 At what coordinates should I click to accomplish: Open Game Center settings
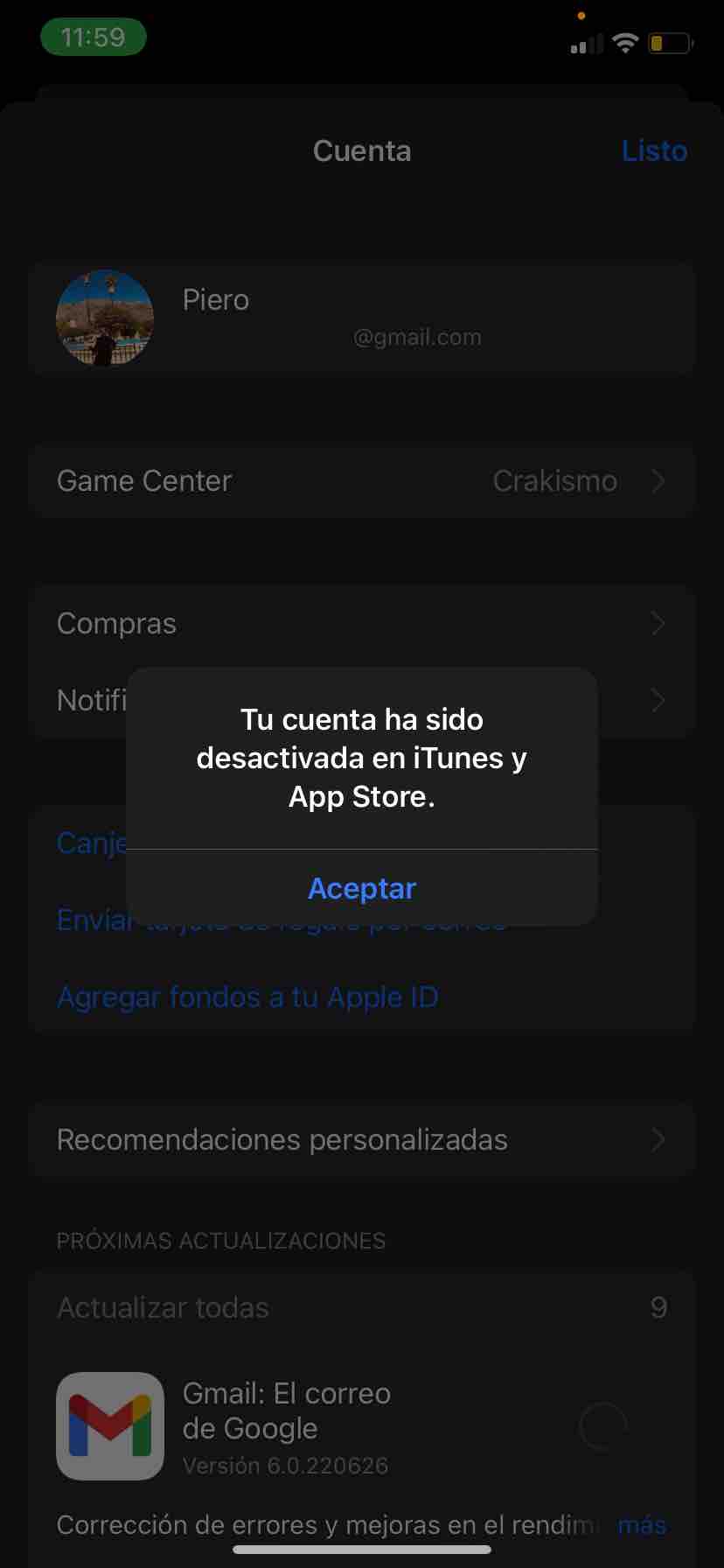click(362, 481)
